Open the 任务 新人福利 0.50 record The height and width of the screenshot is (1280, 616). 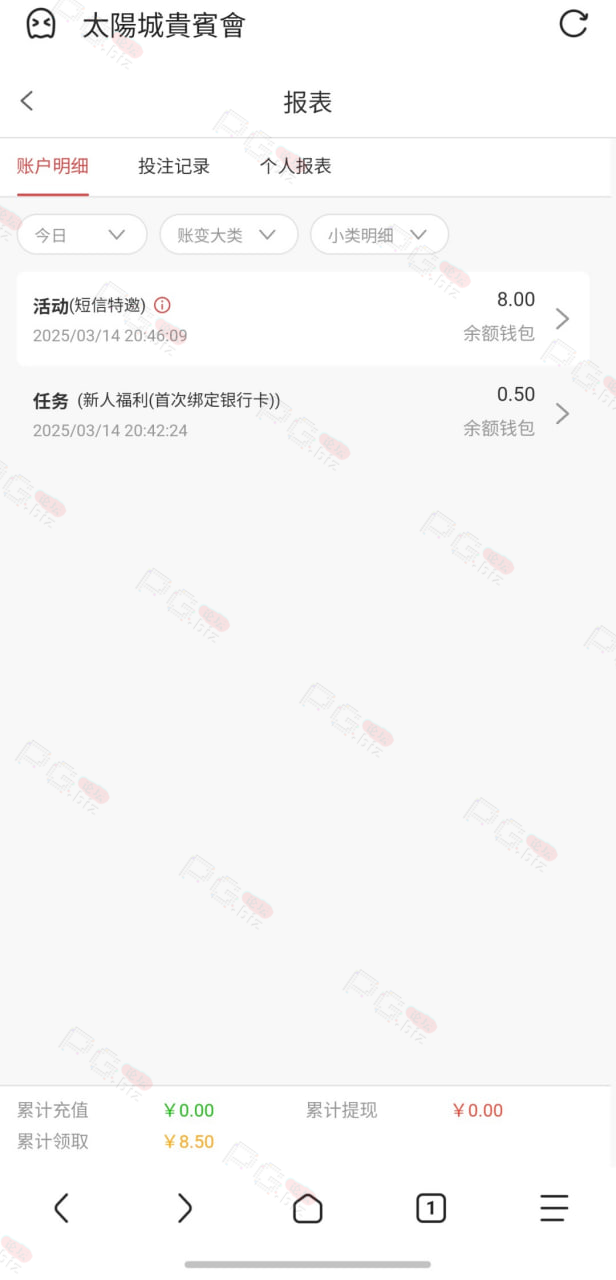click(x=303, y=414)
